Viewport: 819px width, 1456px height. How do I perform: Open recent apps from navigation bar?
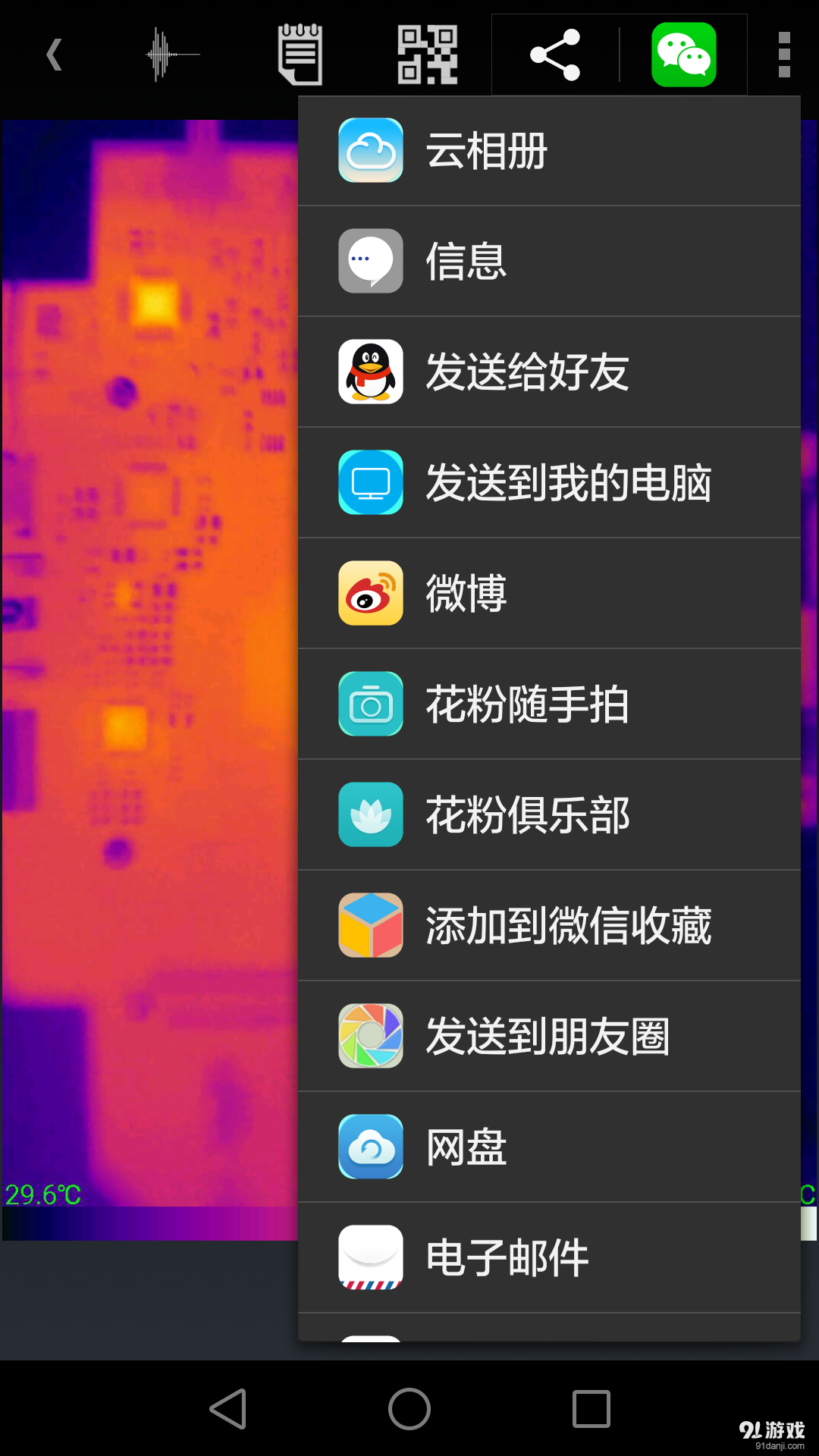coord(591,1409)
